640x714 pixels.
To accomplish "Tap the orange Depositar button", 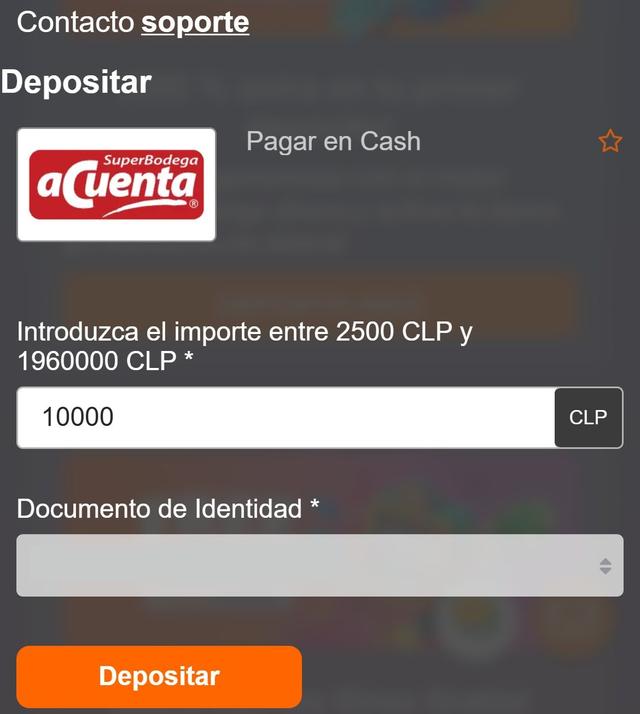I will click(x=159, y=676).
